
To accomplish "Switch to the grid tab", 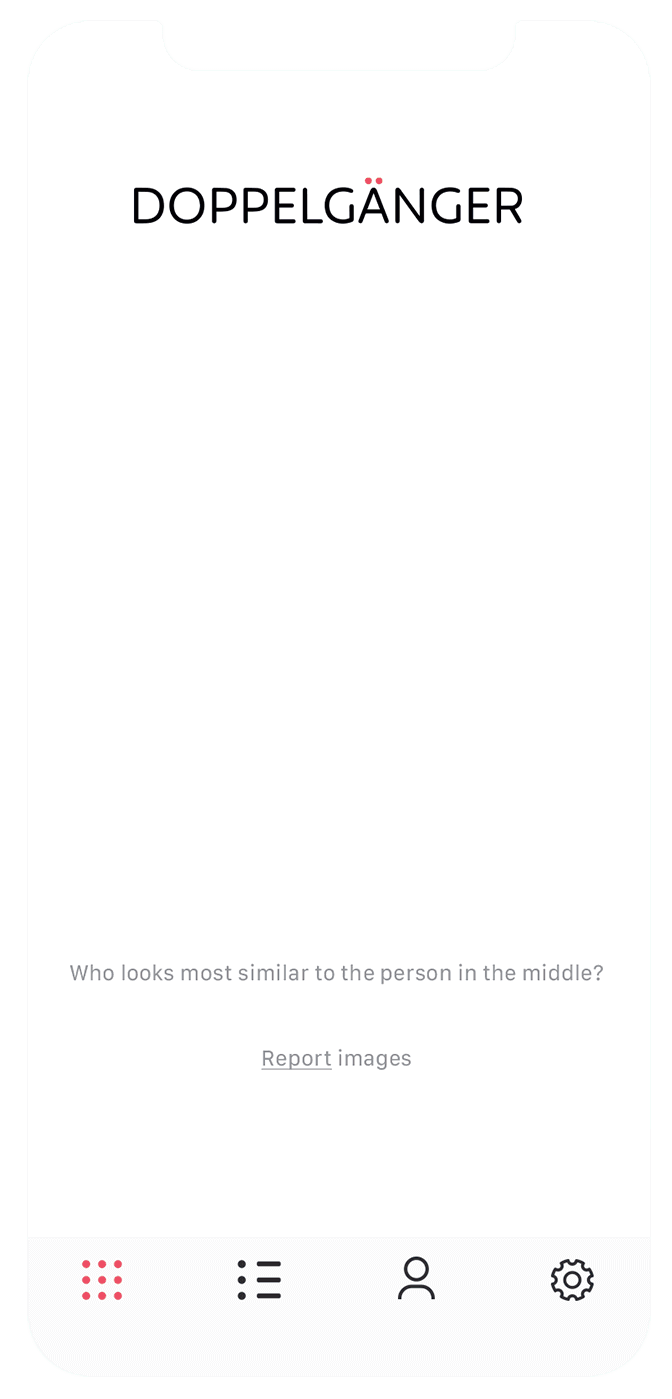I will [x=102, y=1280].
